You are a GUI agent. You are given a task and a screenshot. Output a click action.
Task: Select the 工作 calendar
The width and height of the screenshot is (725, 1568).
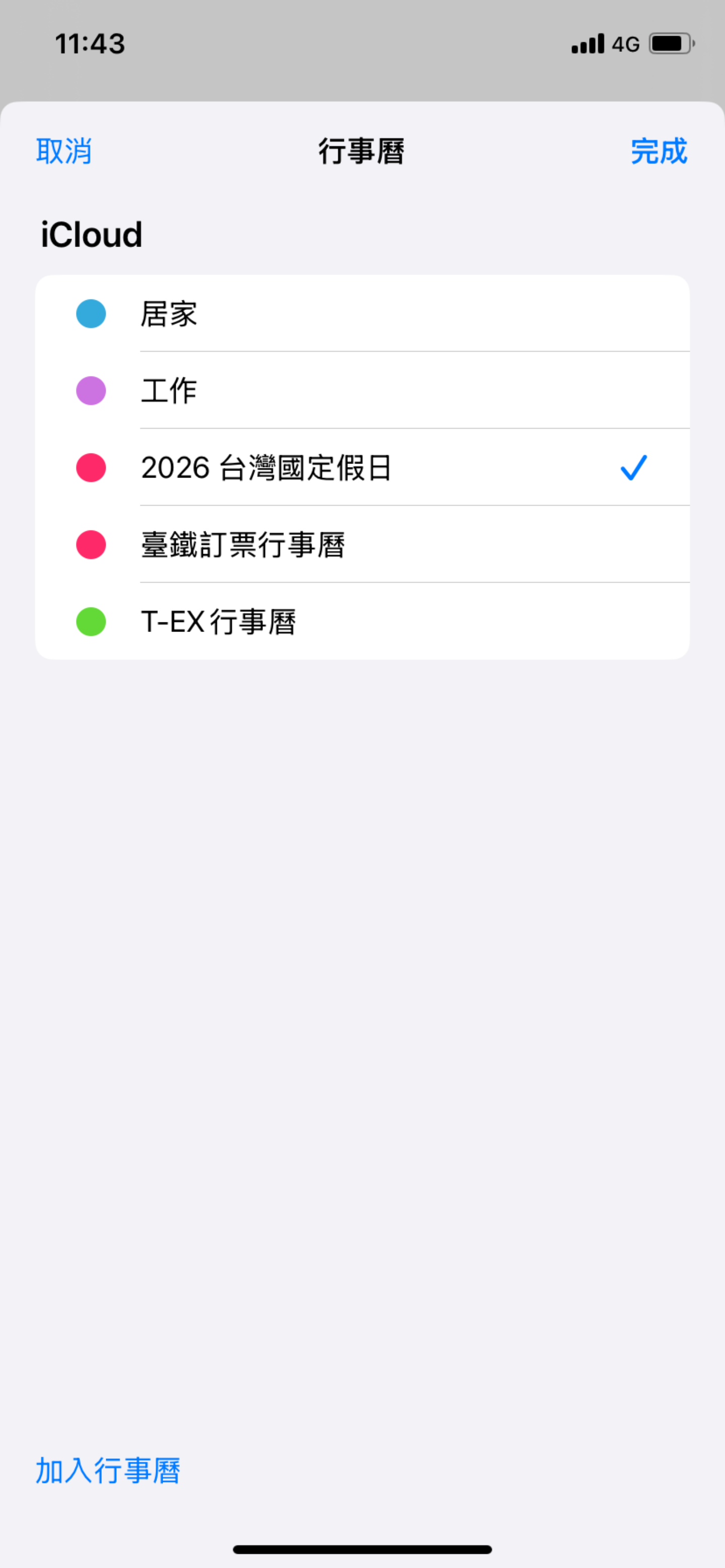point(366,390)
